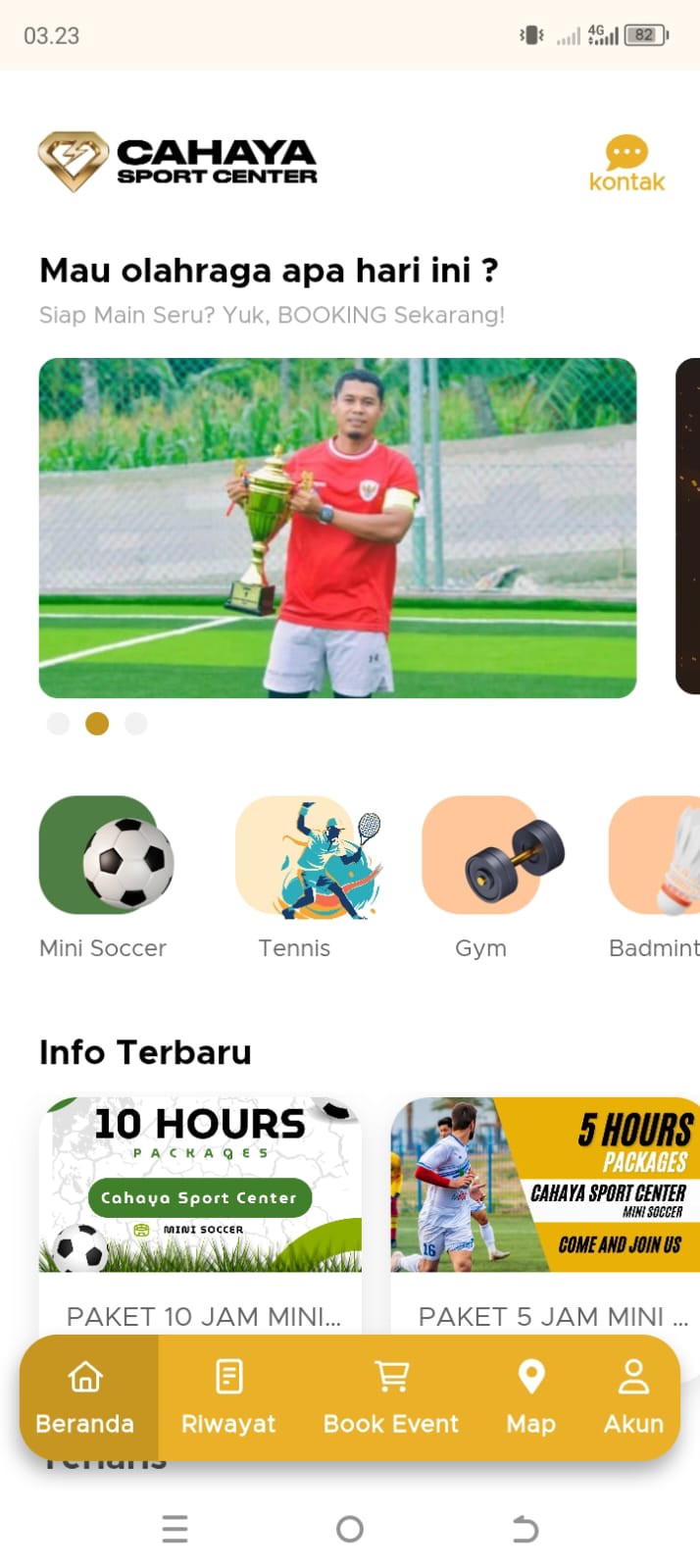Open the kontak chat button
This screenshot has height=1568, width=700.
(626, 165)
